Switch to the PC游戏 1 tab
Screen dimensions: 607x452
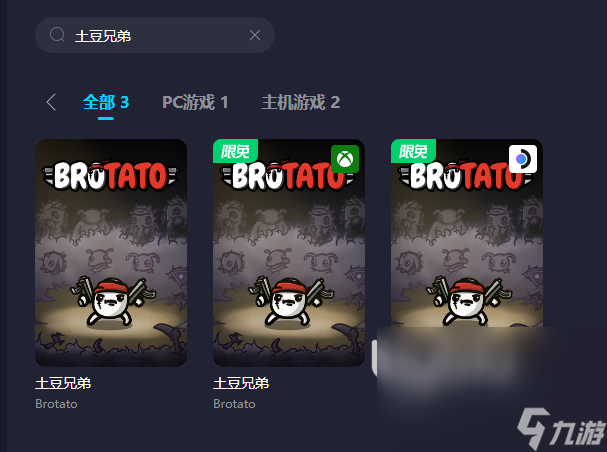(x=195, y=102)
